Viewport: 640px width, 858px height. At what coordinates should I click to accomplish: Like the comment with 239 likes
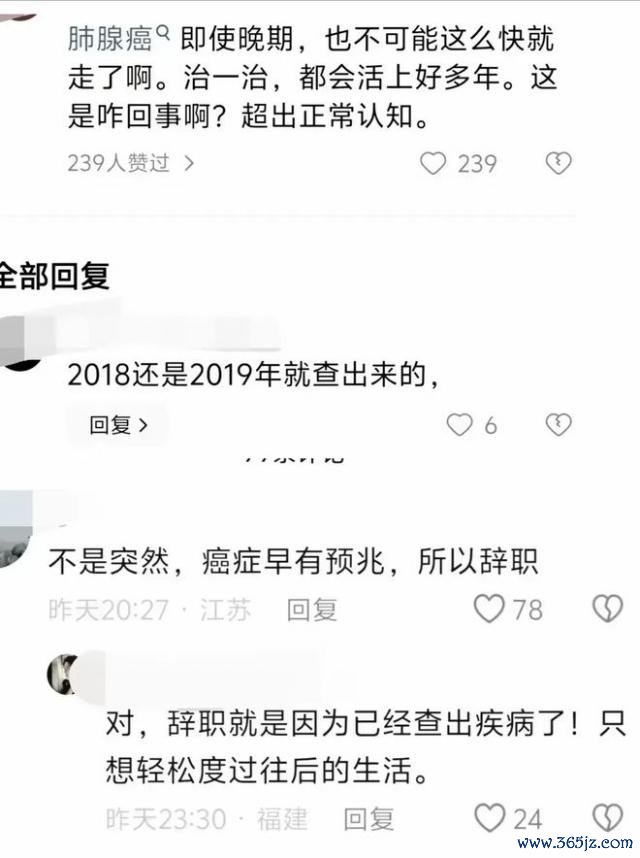click(x=432, y=163)
